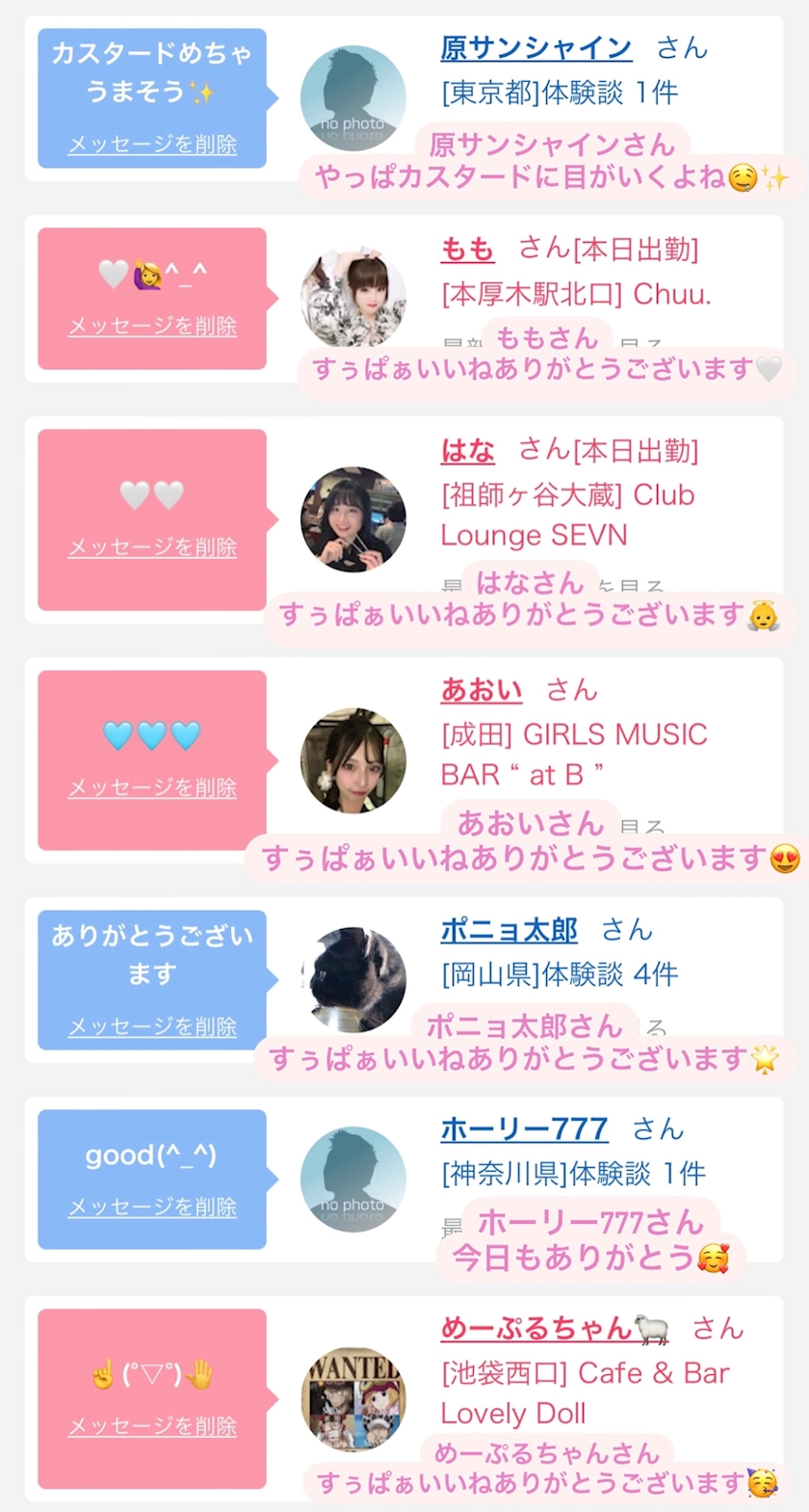Viewport: 809px width, 1512px height.
Task: Delete the two white hearts message
Action: 152,547
